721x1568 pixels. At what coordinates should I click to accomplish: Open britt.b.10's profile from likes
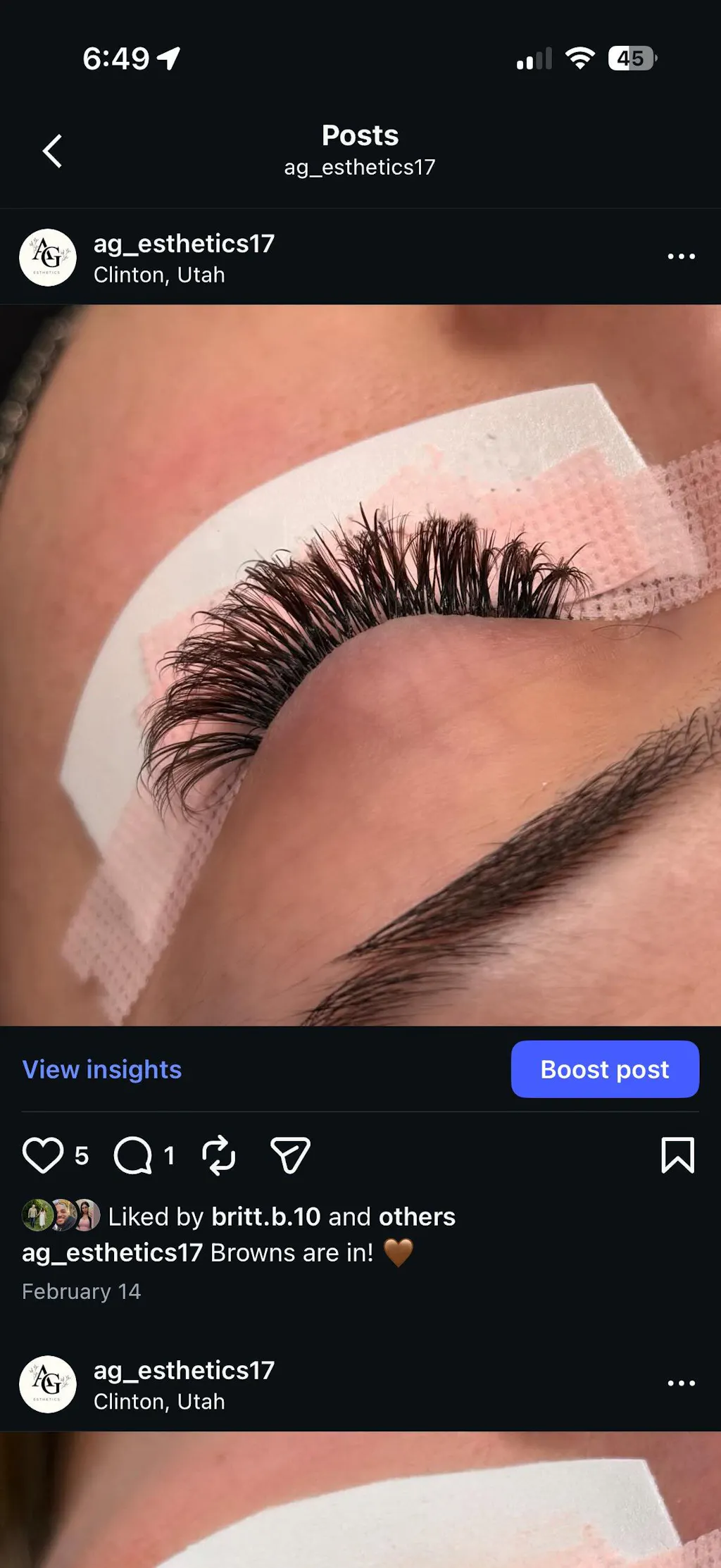click(x=265, y=1217)
